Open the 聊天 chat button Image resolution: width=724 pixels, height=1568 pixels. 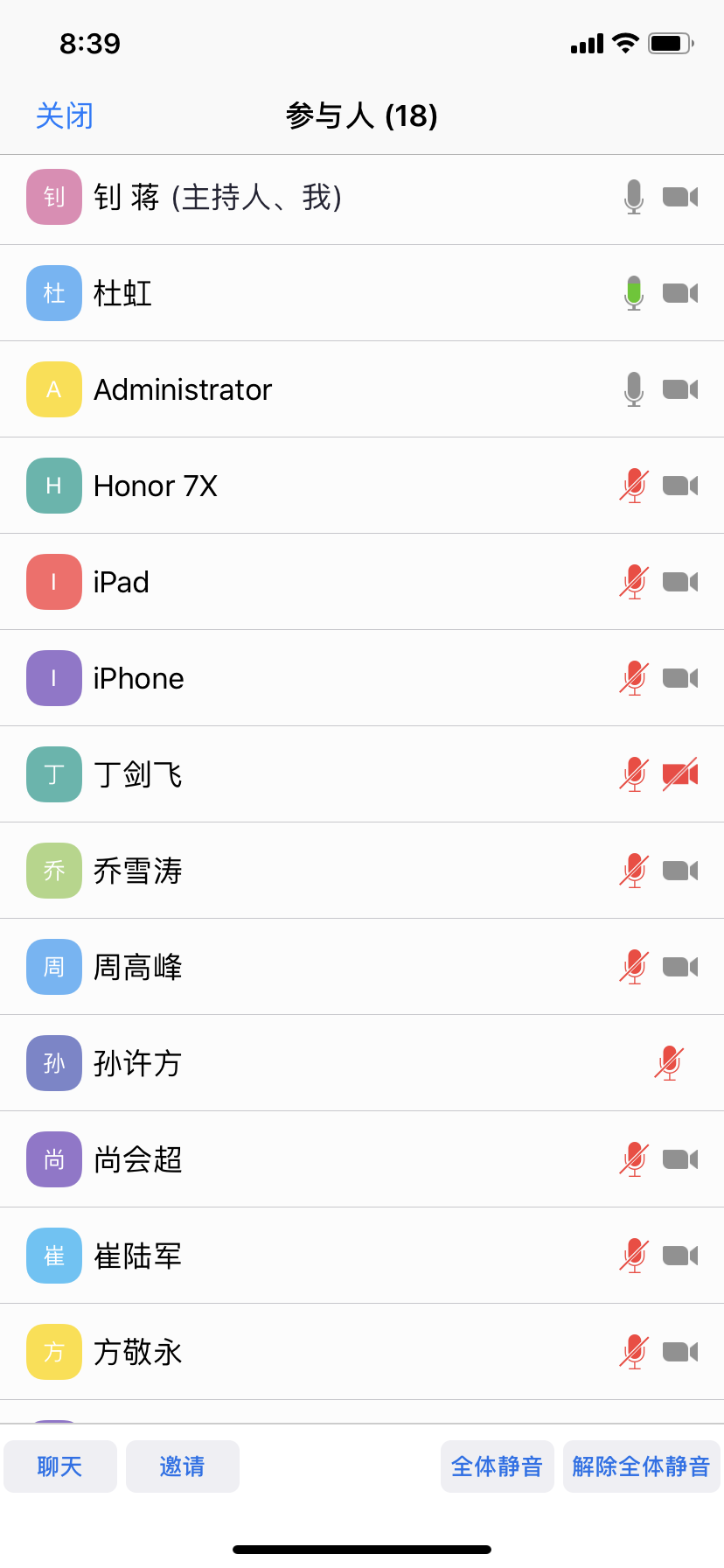(60, 1466)
